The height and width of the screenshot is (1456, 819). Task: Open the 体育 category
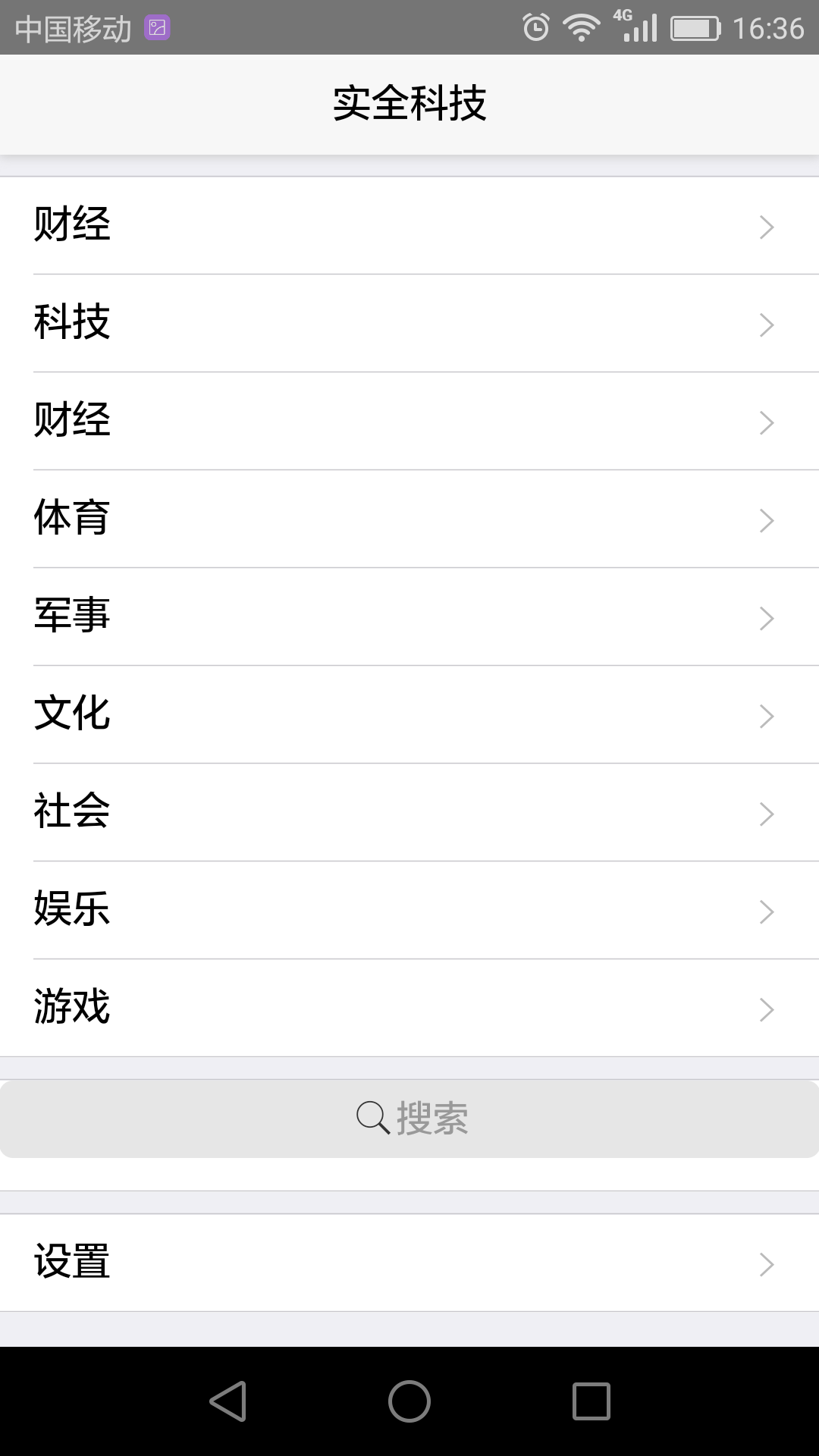[x=409, y=519]
